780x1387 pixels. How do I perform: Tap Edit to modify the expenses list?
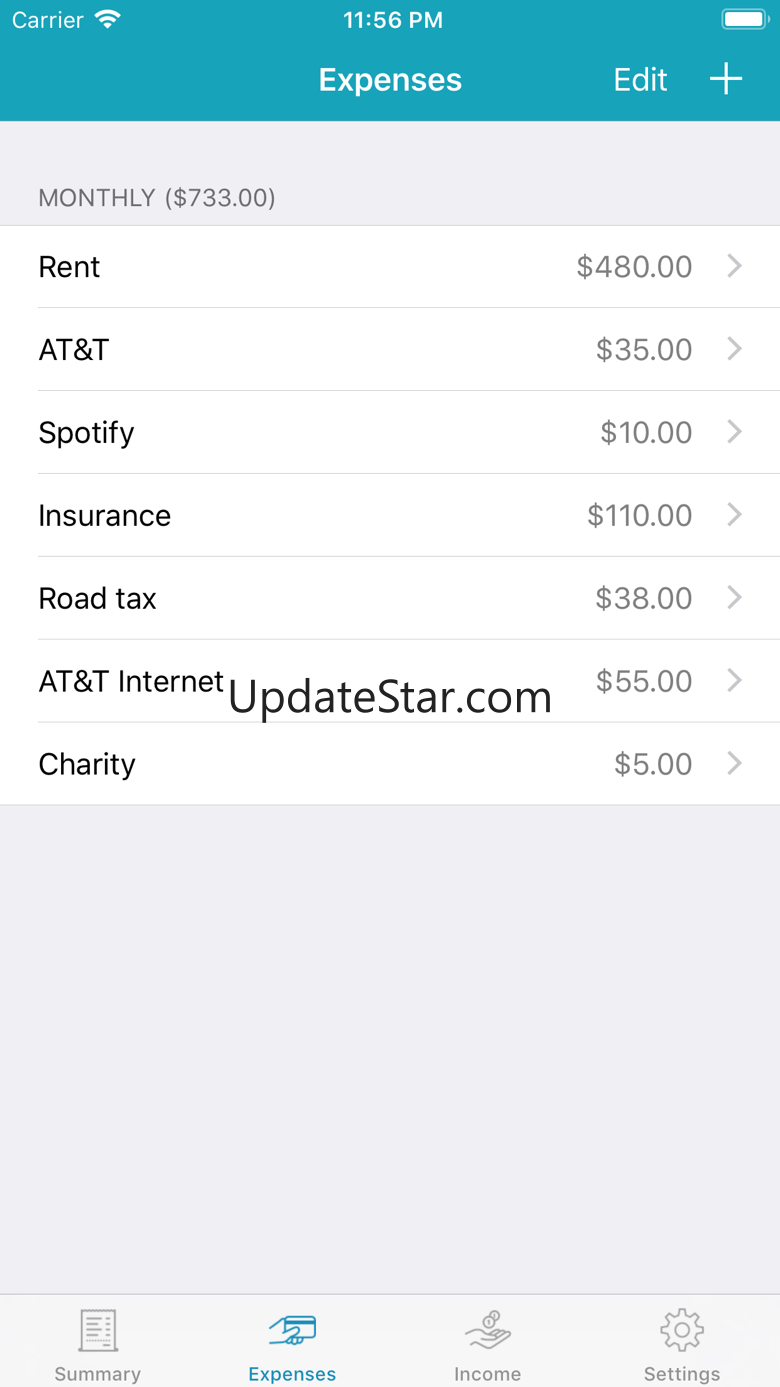(640, 80)
